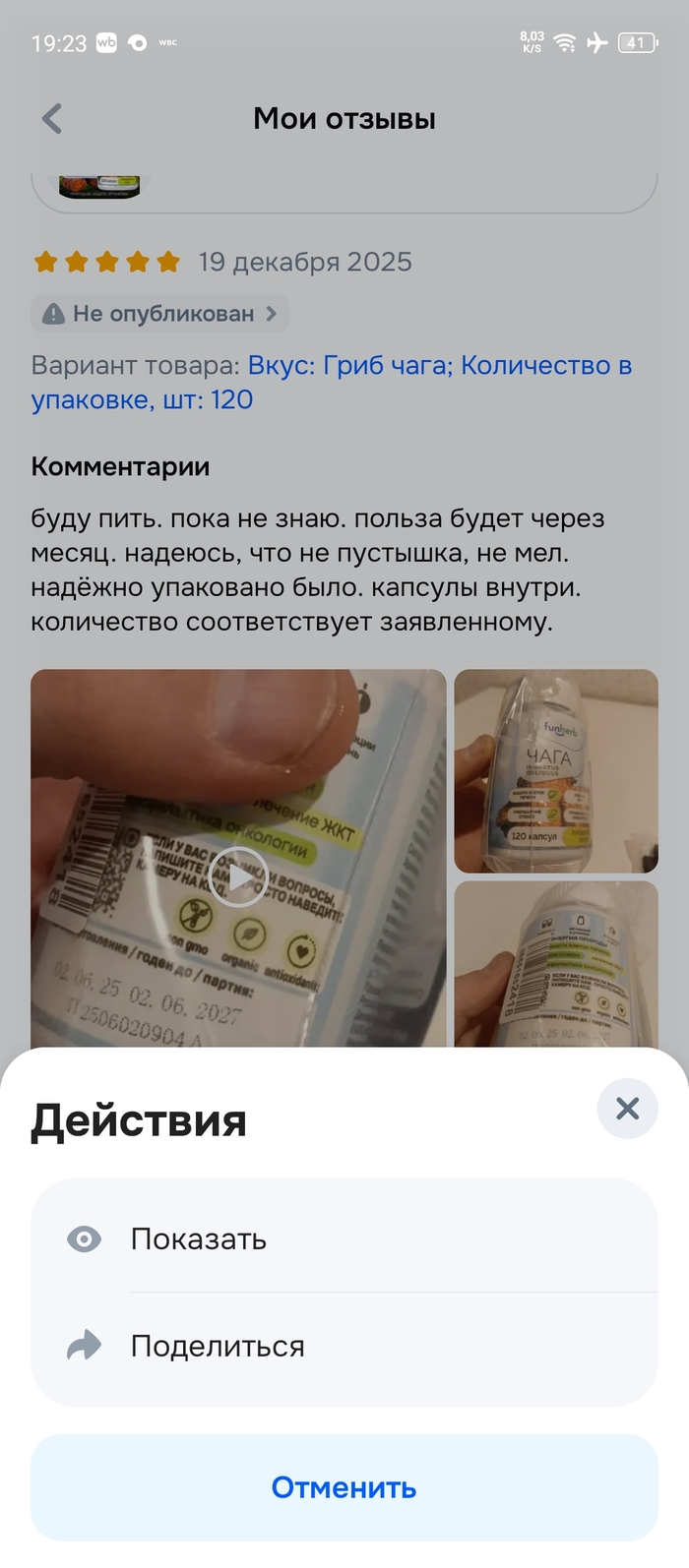The width and height of the screenshot is (689, 1568).
Task: Tap the Отменить button
Action: click(x=344, y=1487)
